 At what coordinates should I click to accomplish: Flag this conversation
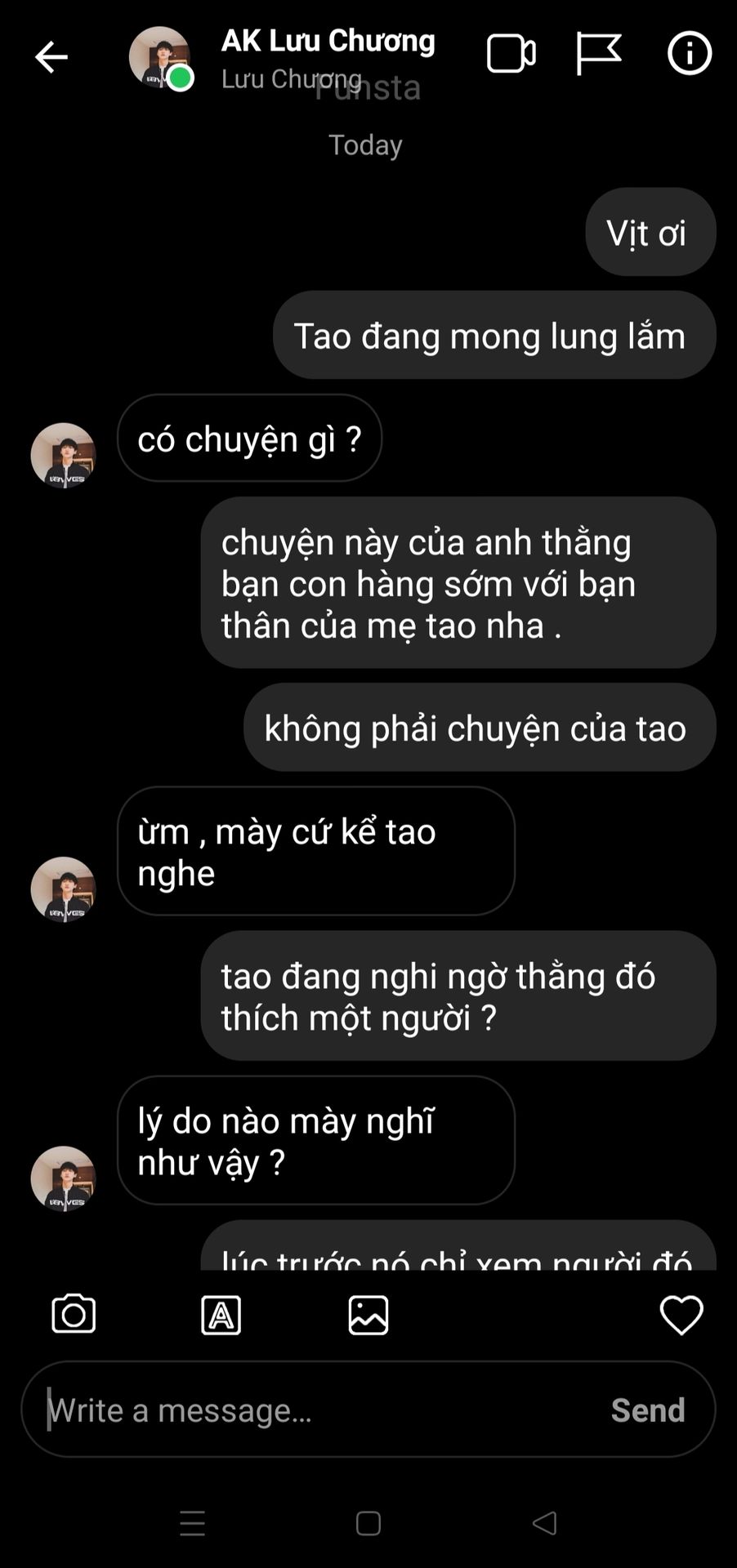pyautogui.click(x=598, y=54)
